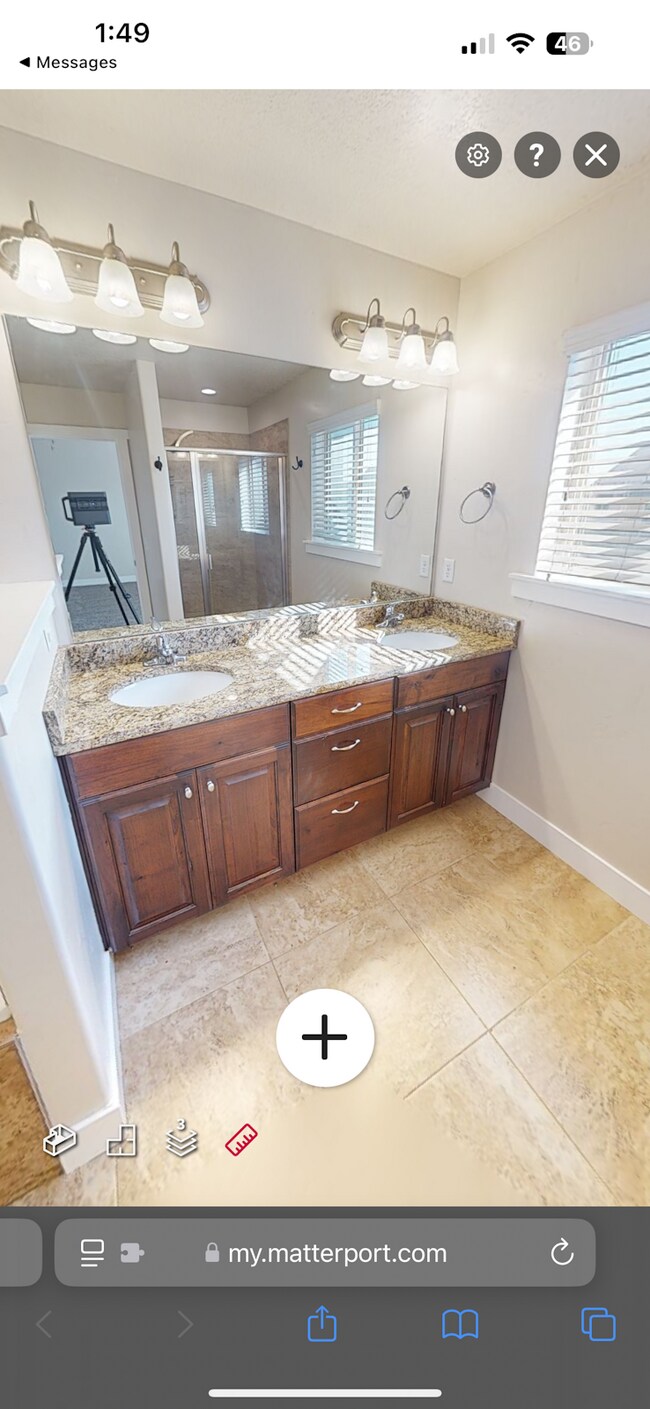Viewport: 650px width, 1409px height.
Task: Switch to dollhouse view
Action: pos(60,1140)
